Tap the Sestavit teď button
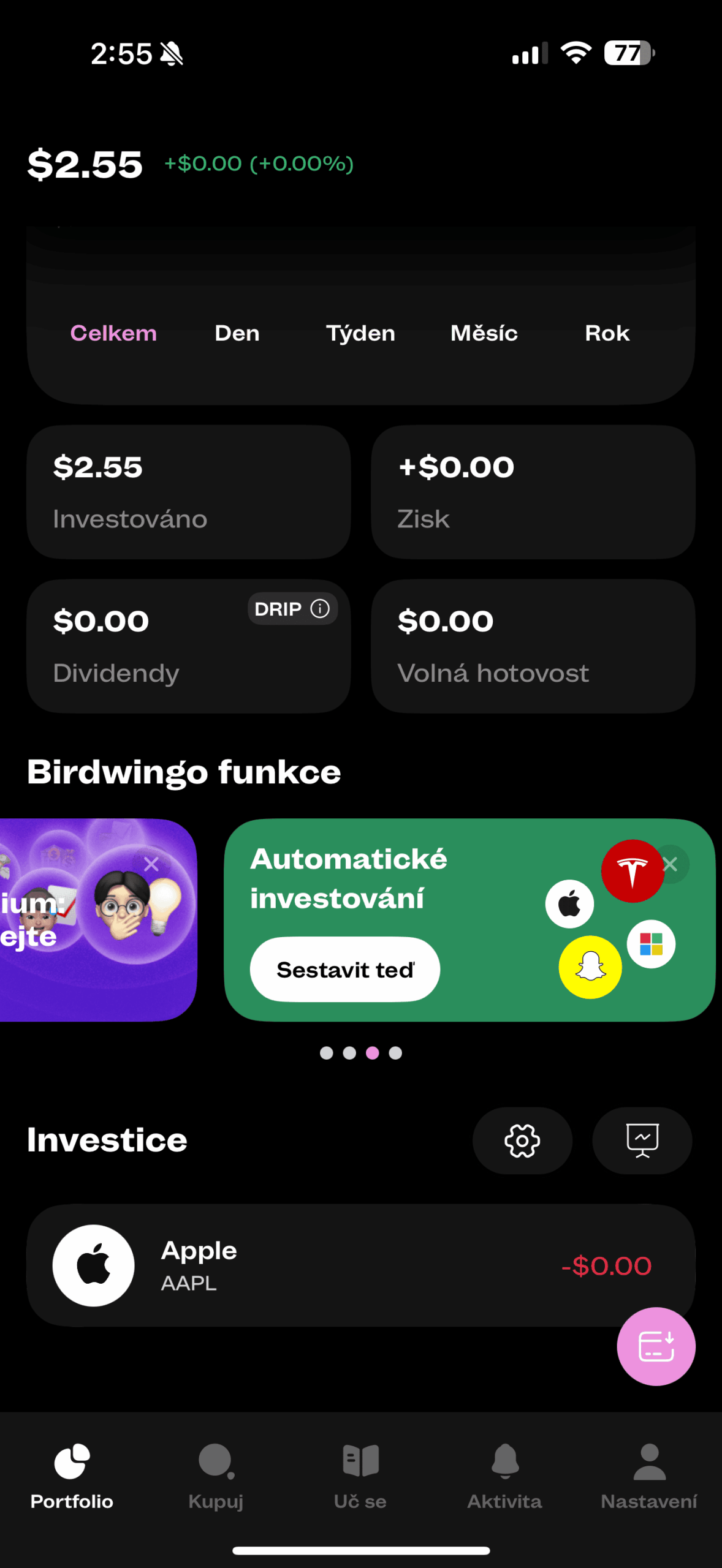 click(x=345, y=970)
